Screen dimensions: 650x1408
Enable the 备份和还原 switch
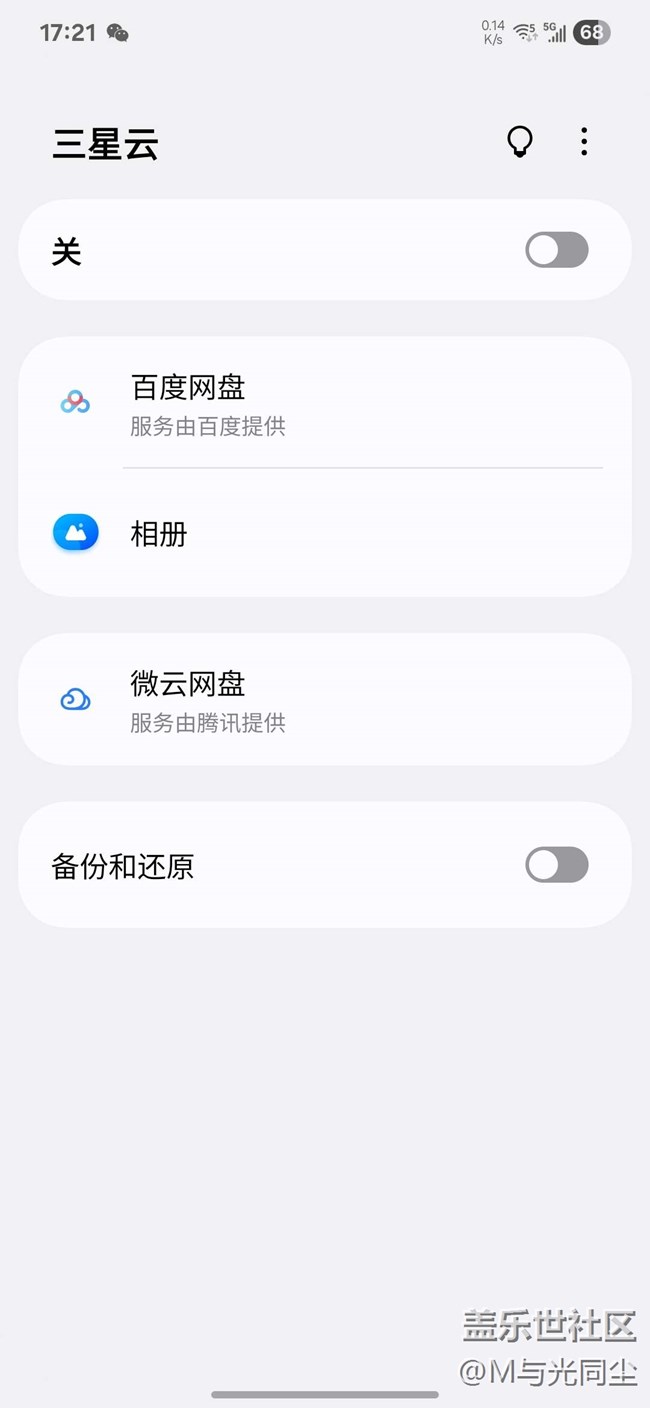click(556, 865)
